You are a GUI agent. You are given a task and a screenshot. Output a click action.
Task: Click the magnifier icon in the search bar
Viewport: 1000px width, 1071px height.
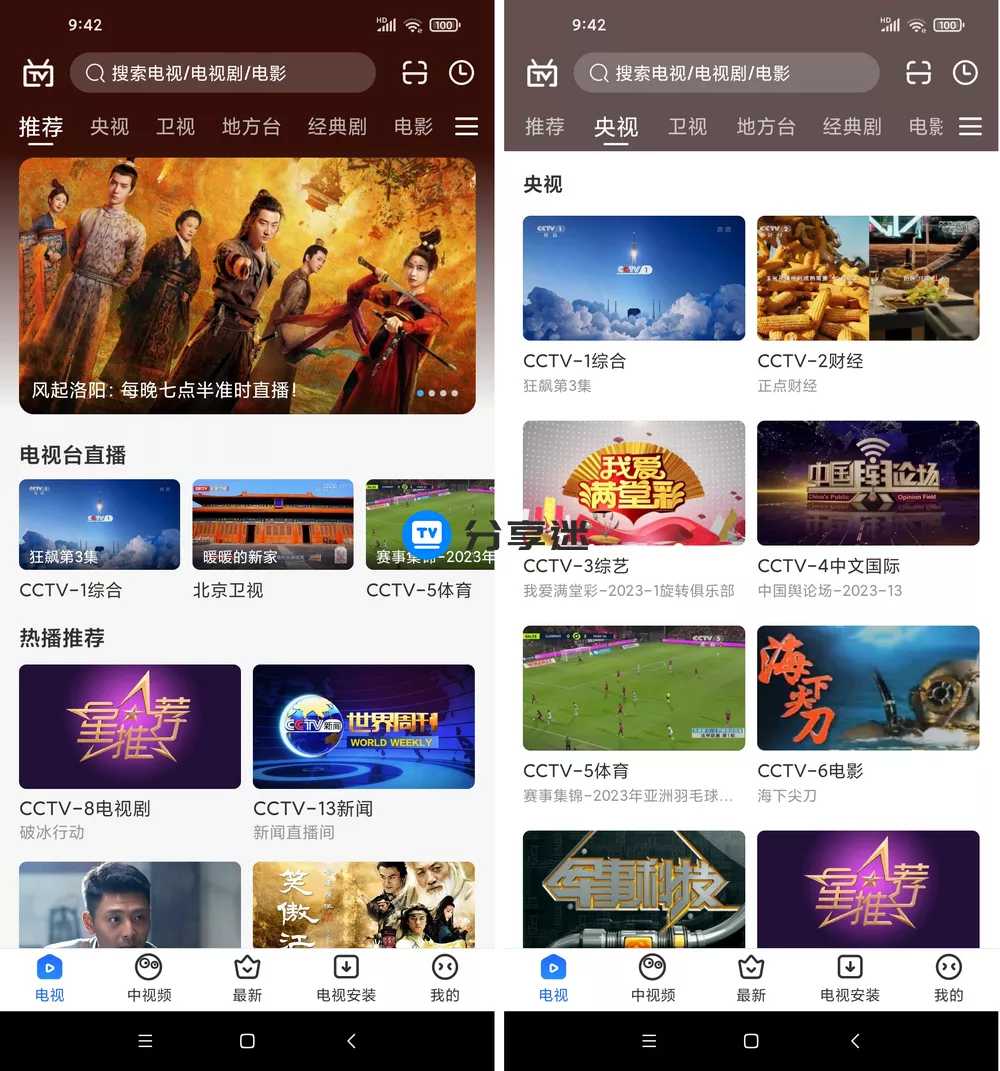coord(95,72)
